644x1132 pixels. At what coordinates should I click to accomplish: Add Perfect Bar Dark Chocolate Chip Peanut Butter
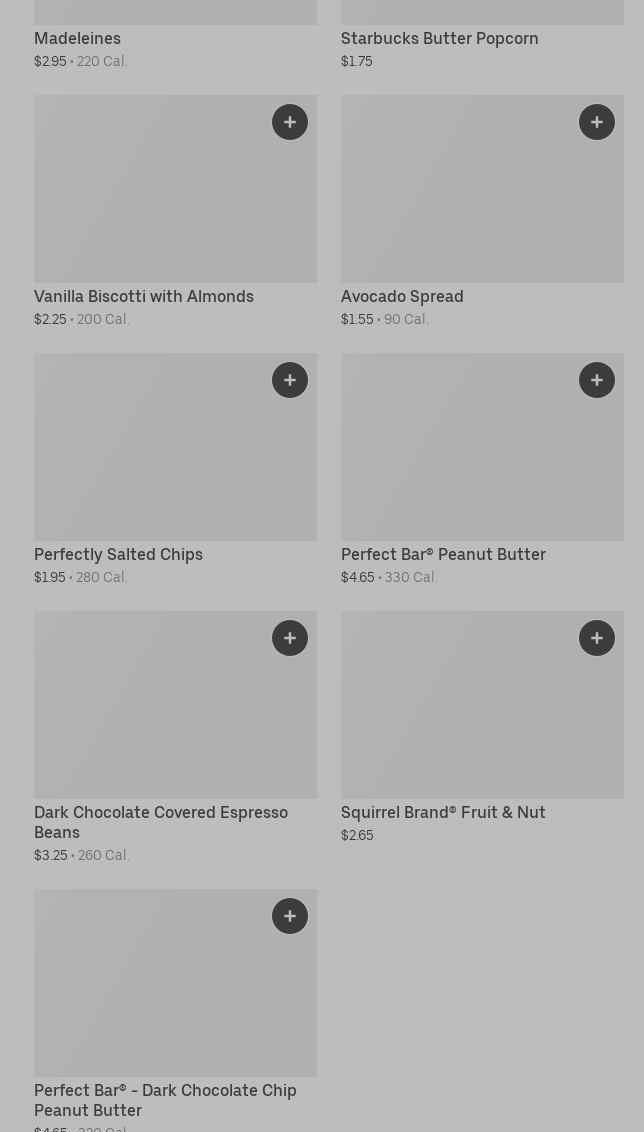click(x=290, y=916)
